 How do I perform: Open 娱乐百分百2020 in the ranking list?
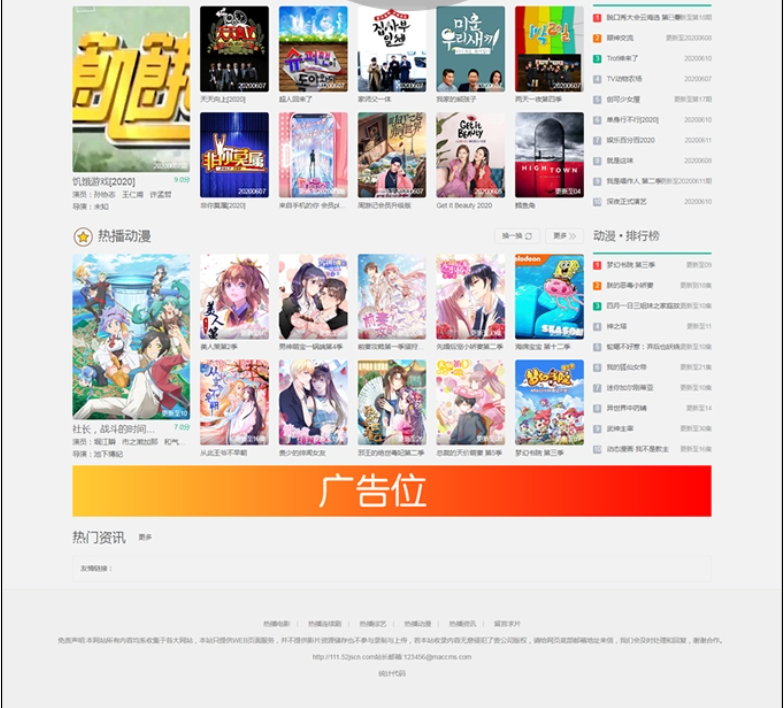630,140
